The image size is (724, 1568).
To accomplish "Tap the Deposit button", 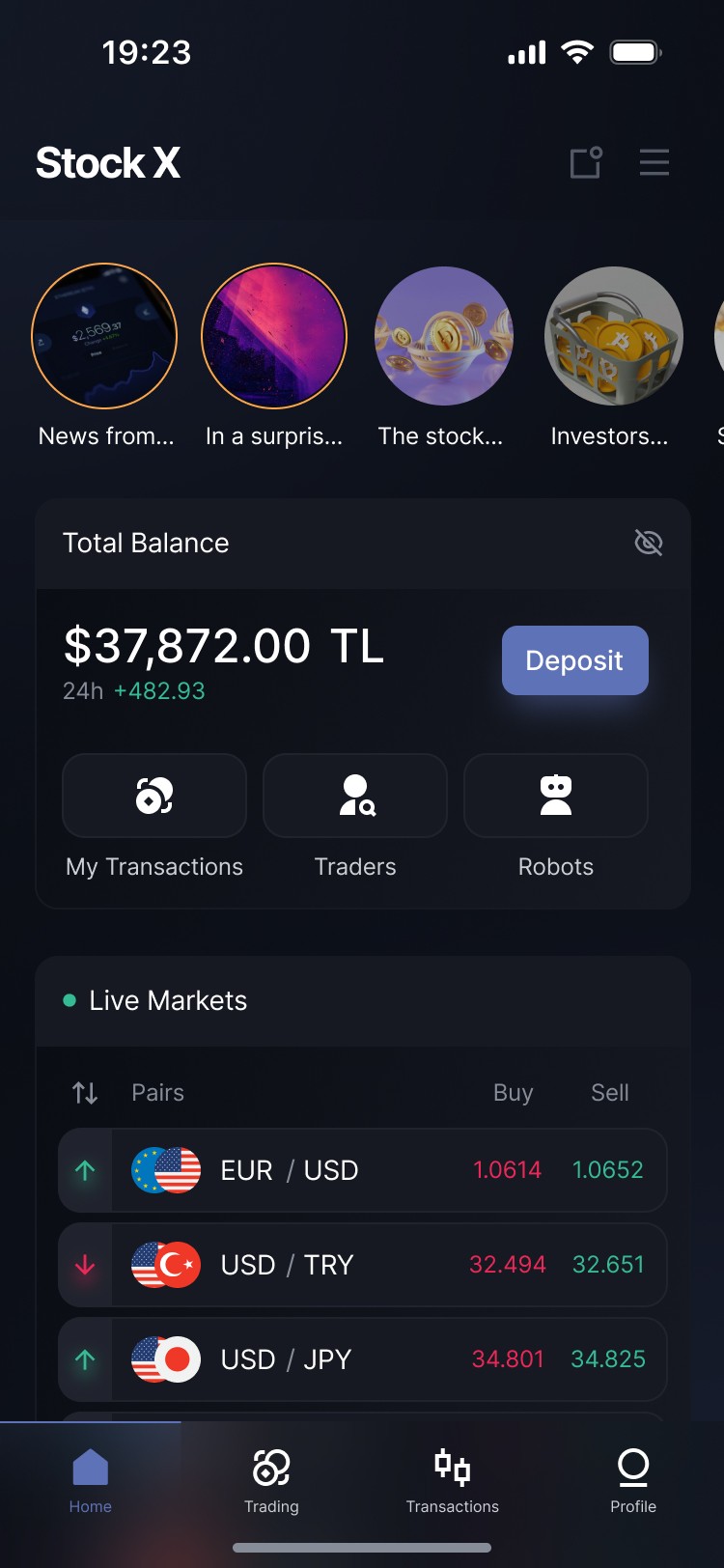I will (574, 660).
